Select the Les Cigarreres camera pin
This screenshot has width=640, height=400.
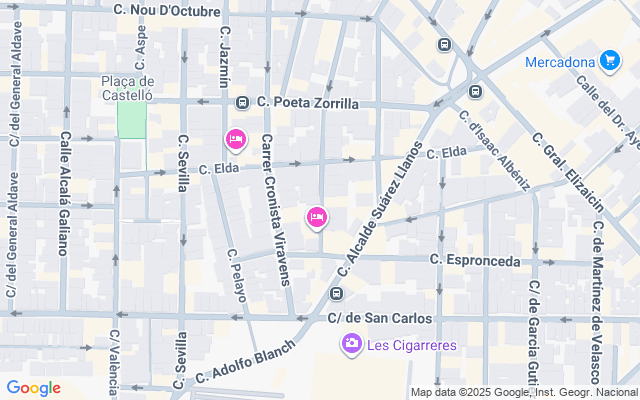click(x=351, y=344)
